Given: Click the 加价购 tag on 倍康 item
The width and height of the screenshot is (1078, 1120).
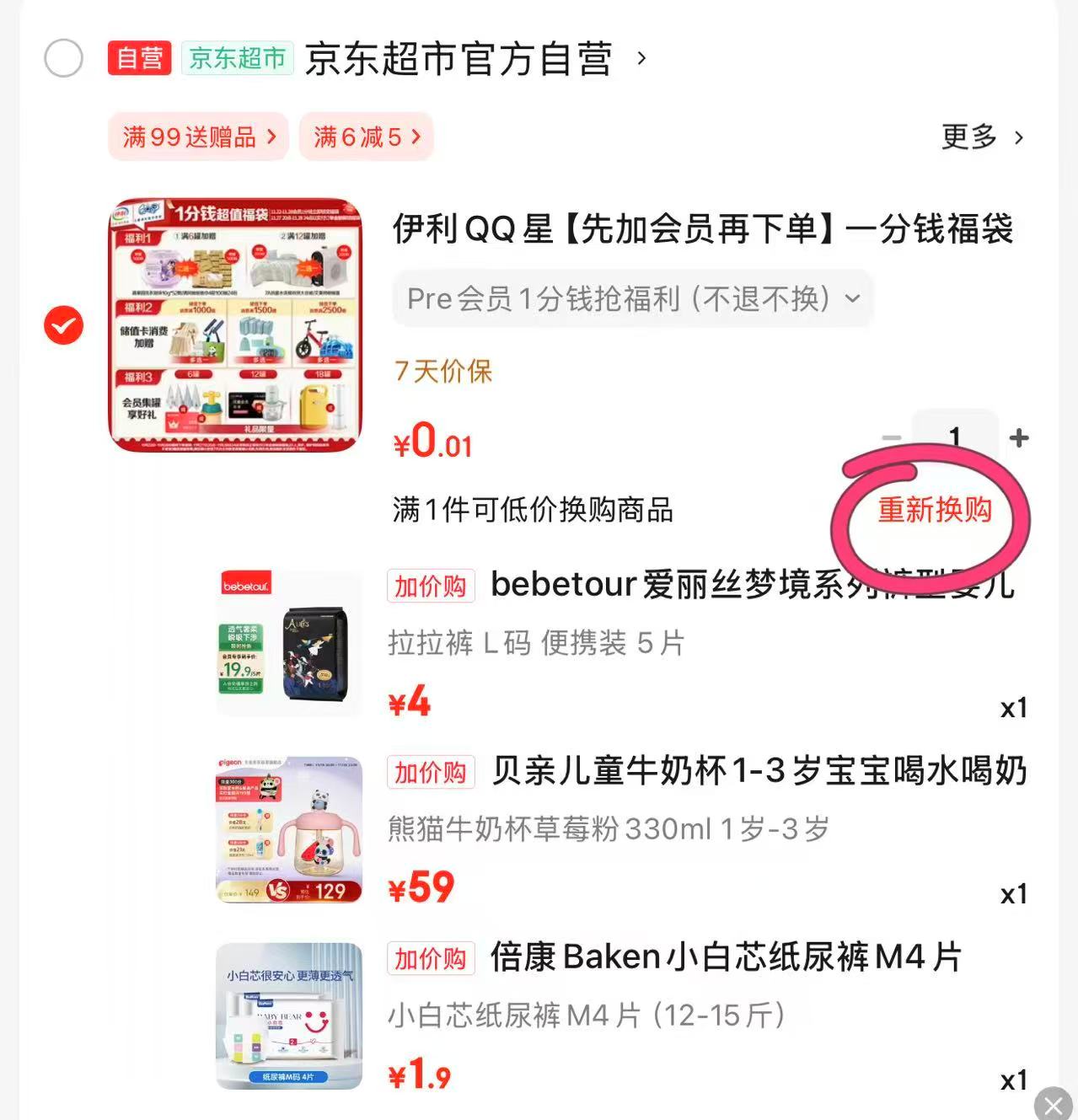Looking at the screenshot, I should pyautogui.click(x=431, y=958).
